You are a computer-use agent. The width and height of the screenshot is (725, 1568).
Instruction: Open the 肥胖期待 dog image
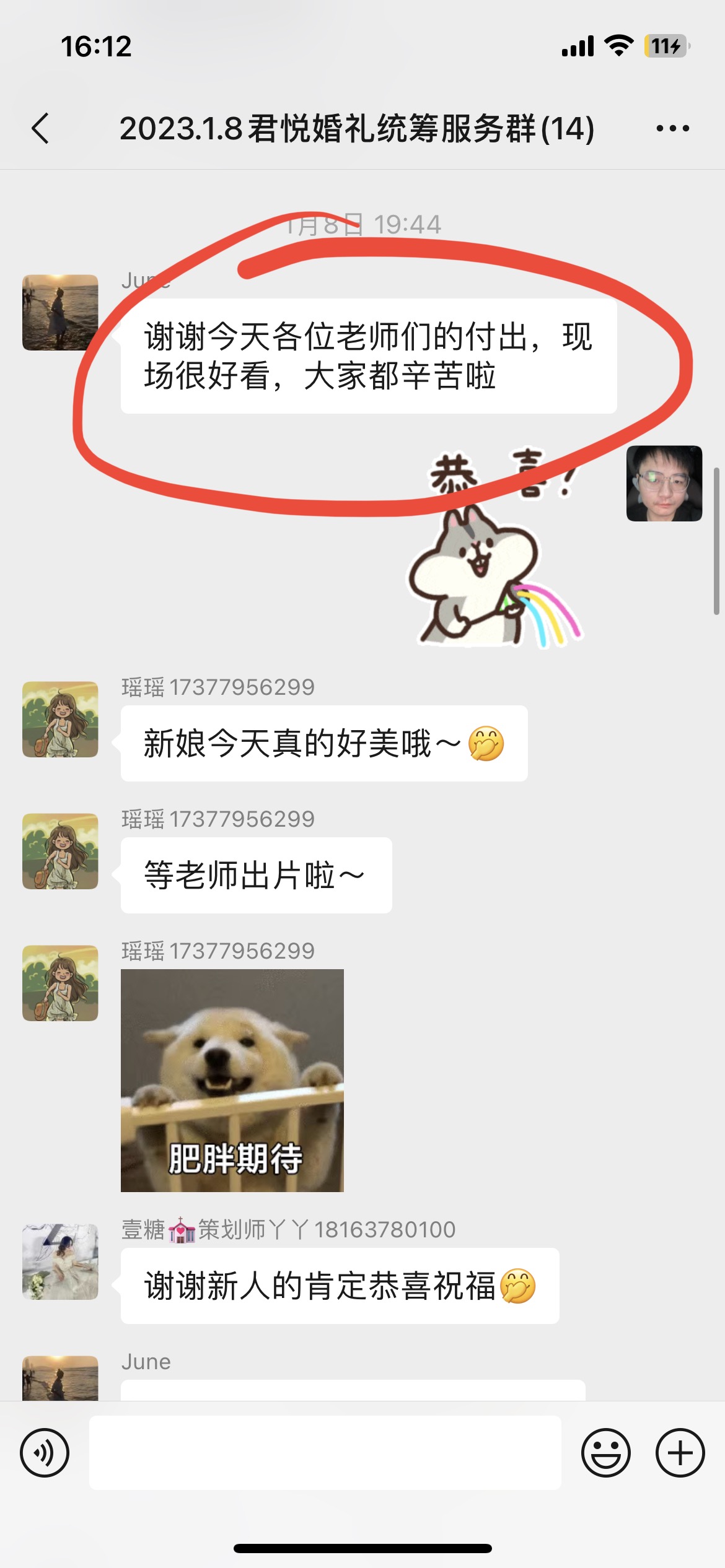232,1080
